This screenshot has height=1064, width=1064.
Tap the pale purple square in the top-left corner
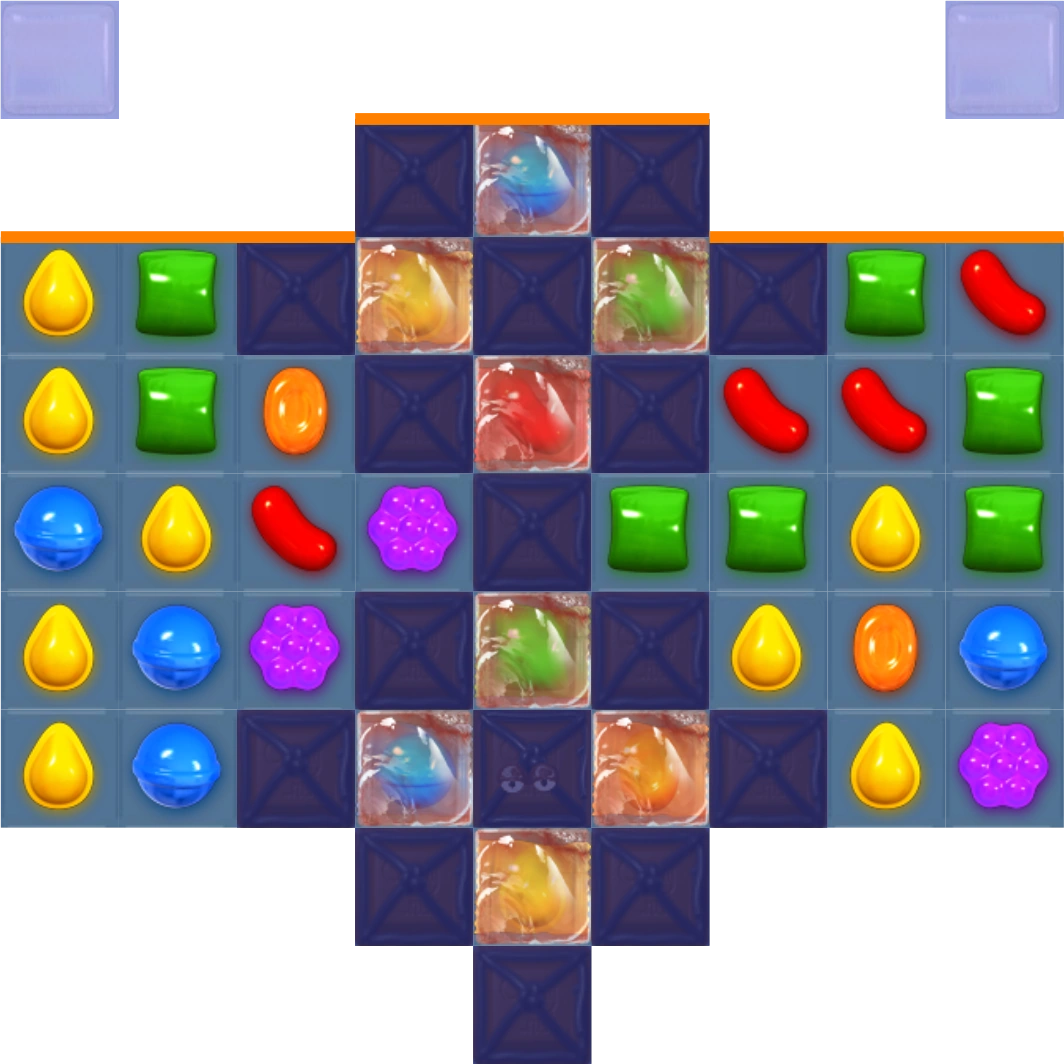59,59
